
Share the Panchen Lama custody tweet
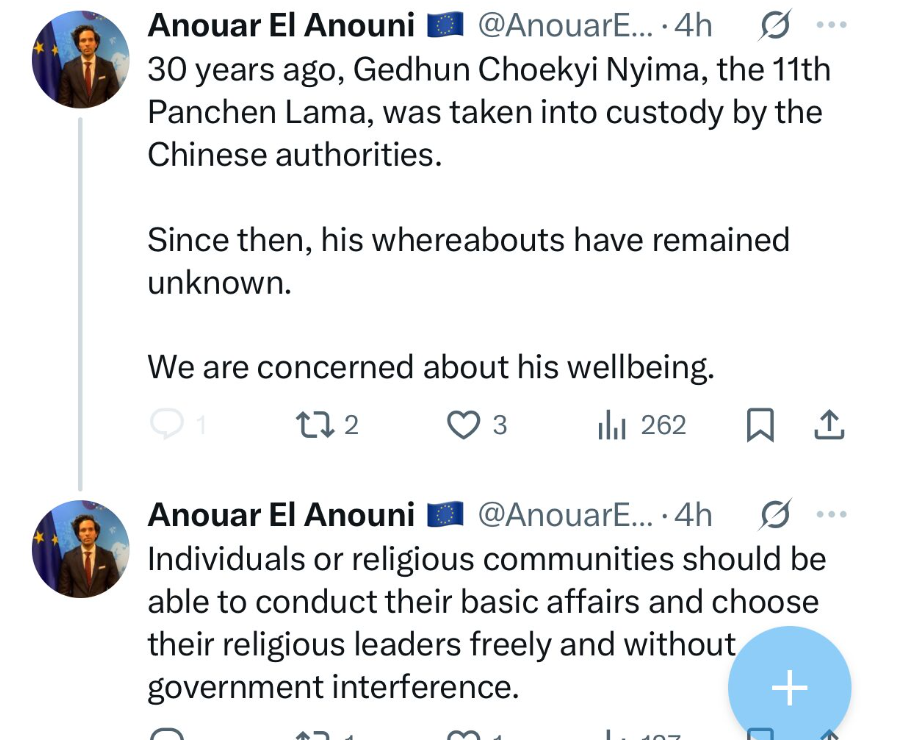(x=829, y=426)
